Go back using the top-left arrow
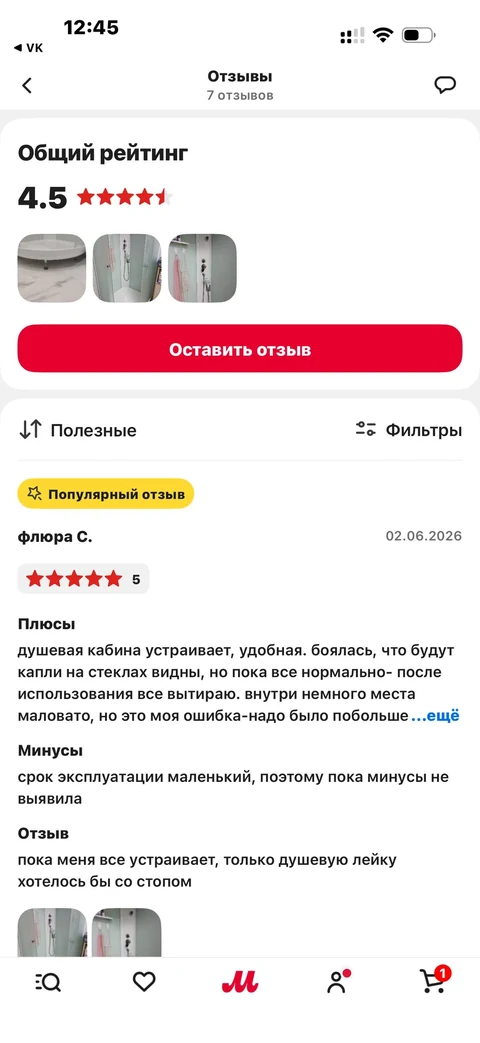The width and height of the screenshot is (480, 1043). (27, 86)
